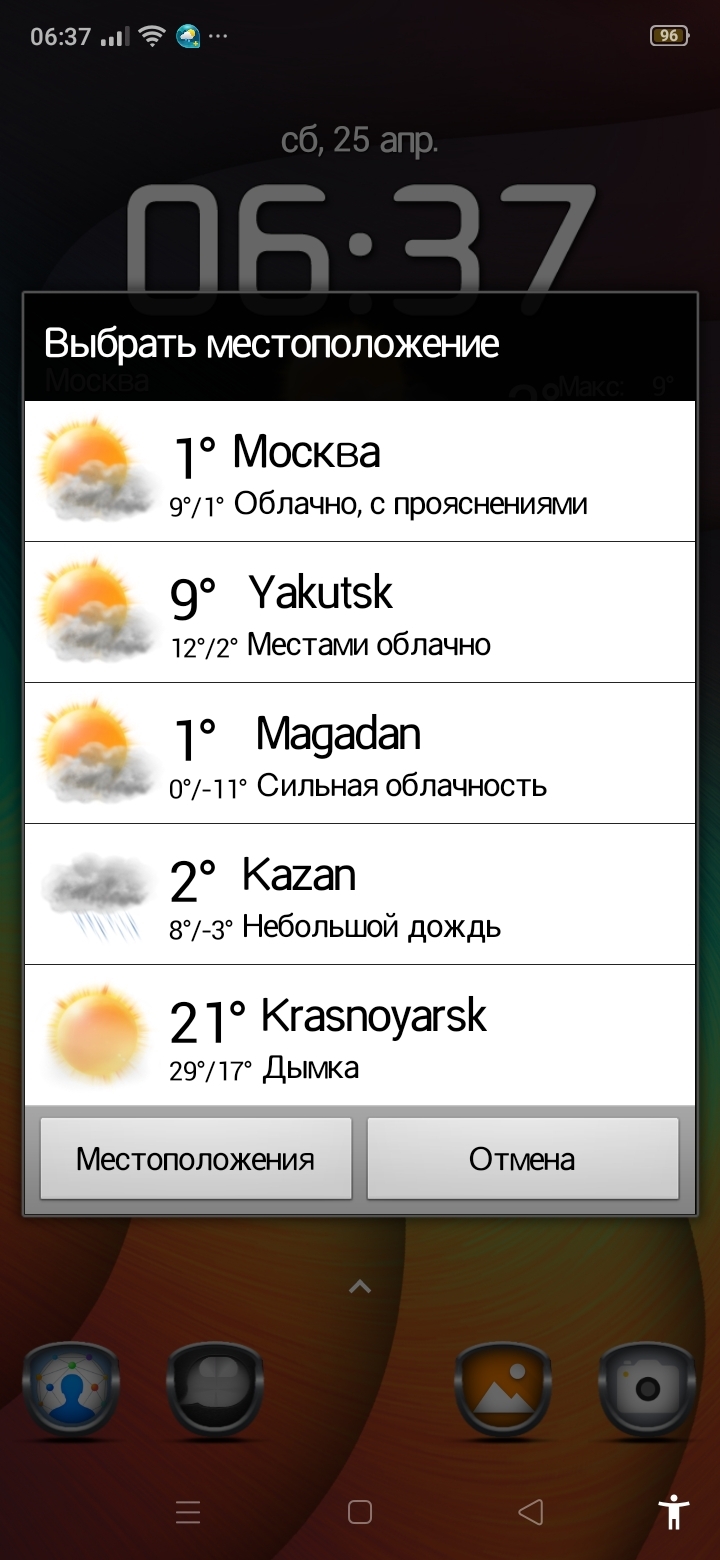Choose Yakutsk from the location list
720x1560 pixels.
click(360, 613)
